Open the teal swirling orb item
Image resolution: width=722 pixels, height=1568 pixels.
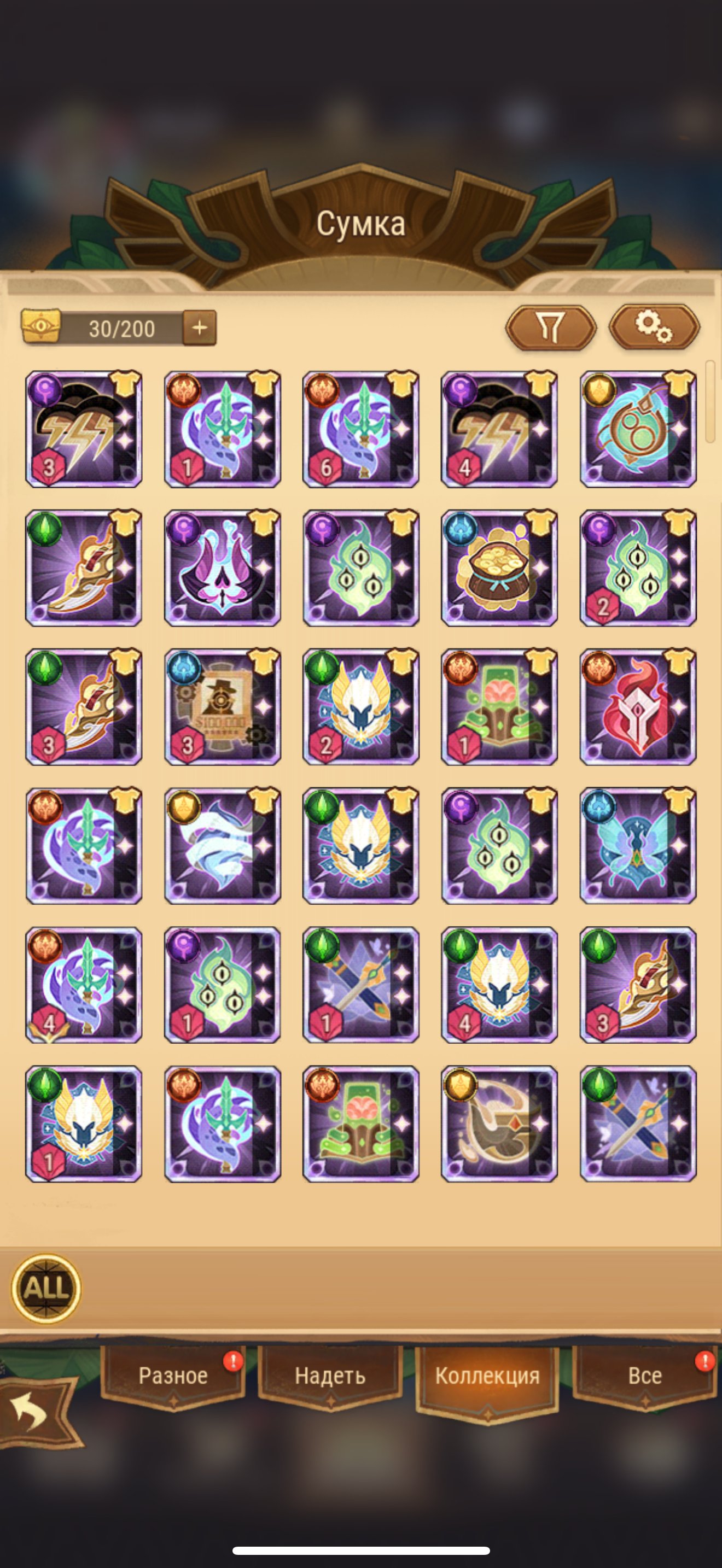(x=638, y=429)
